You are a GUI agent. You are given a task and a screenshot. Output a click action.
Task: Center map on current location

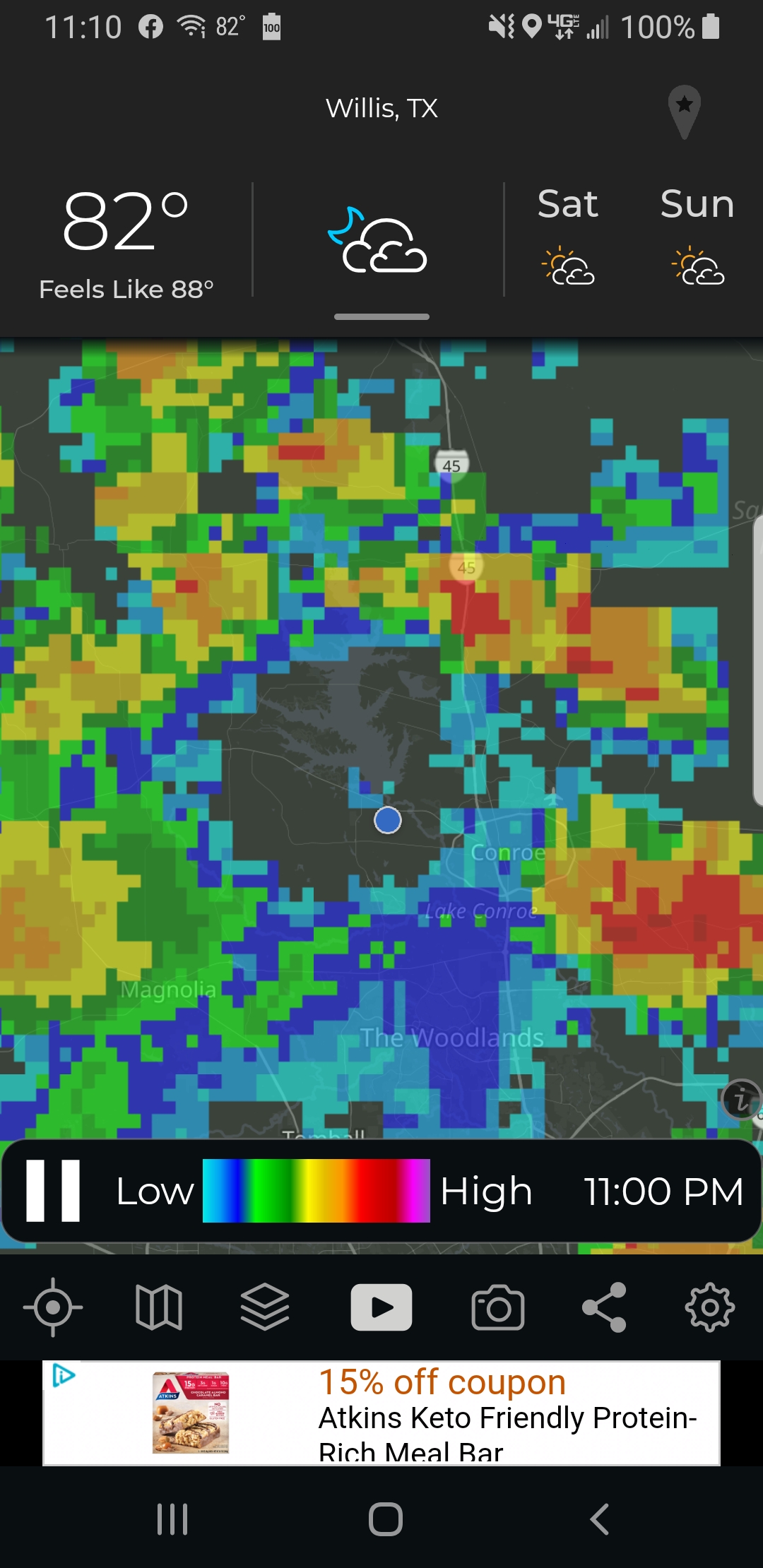point(53,1307)
